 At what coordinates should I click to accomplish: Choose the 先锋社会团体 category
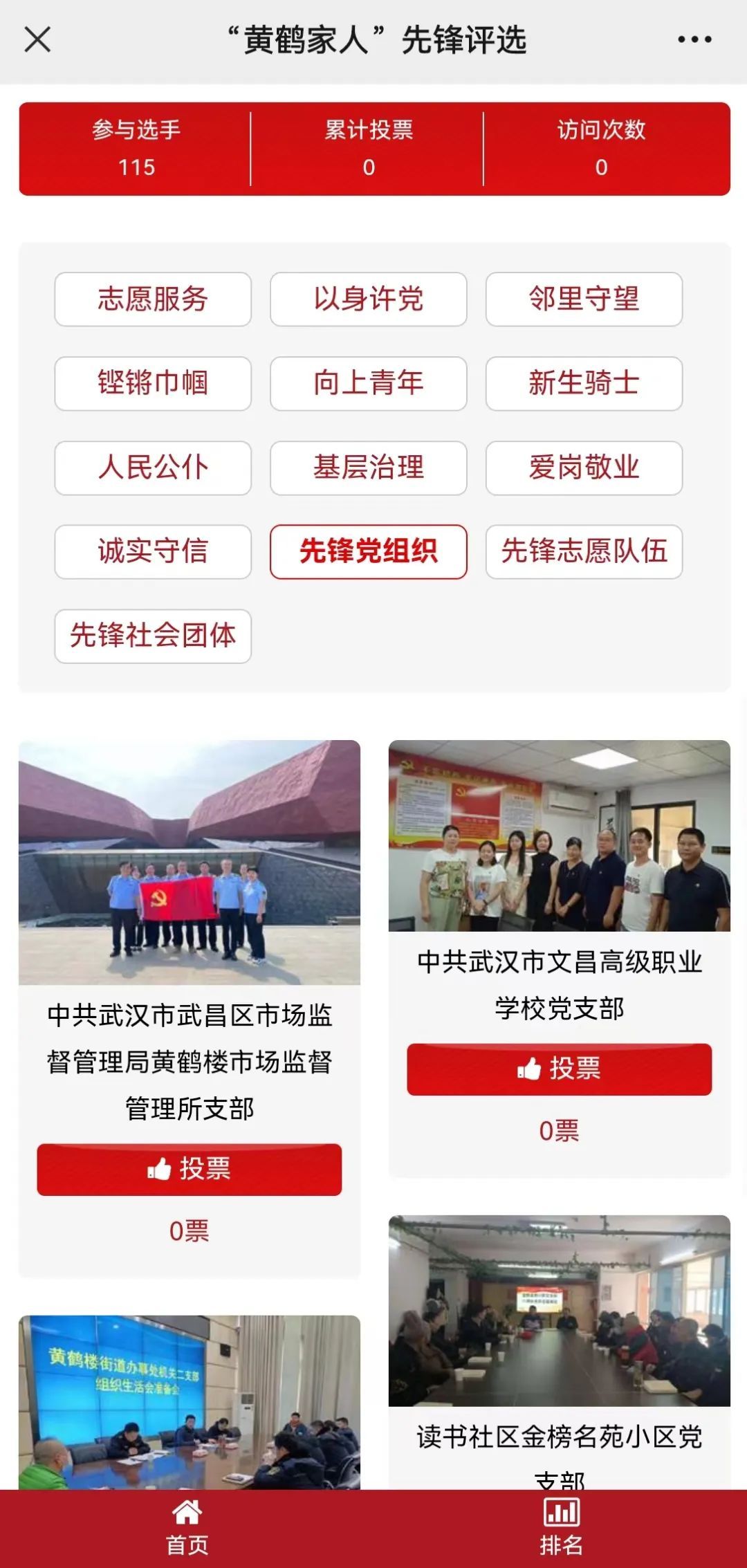pyautogui.click(x=153, y=636)
